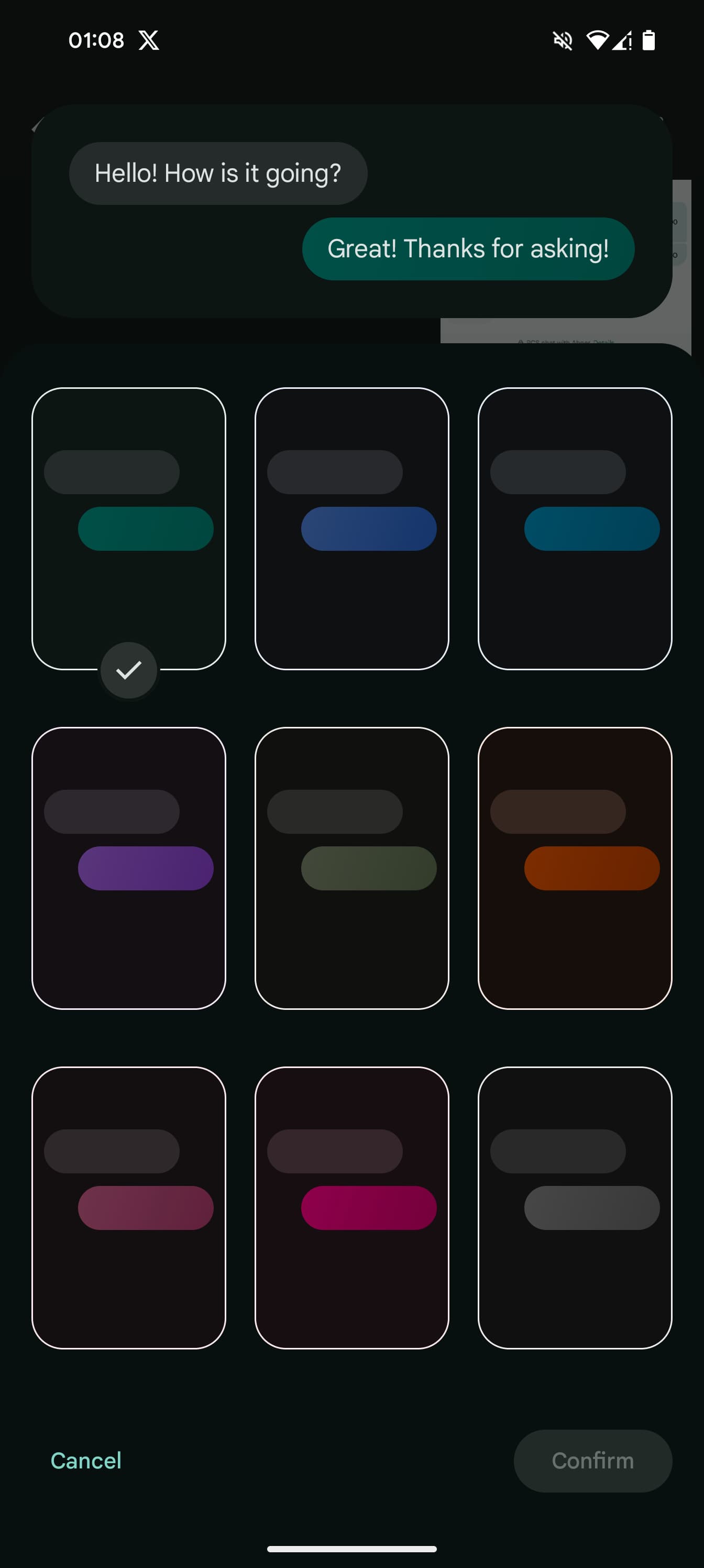This screenshot has width=704, height=1568.
Task: Select the purple bubble theme
Action: click(128, 868)
